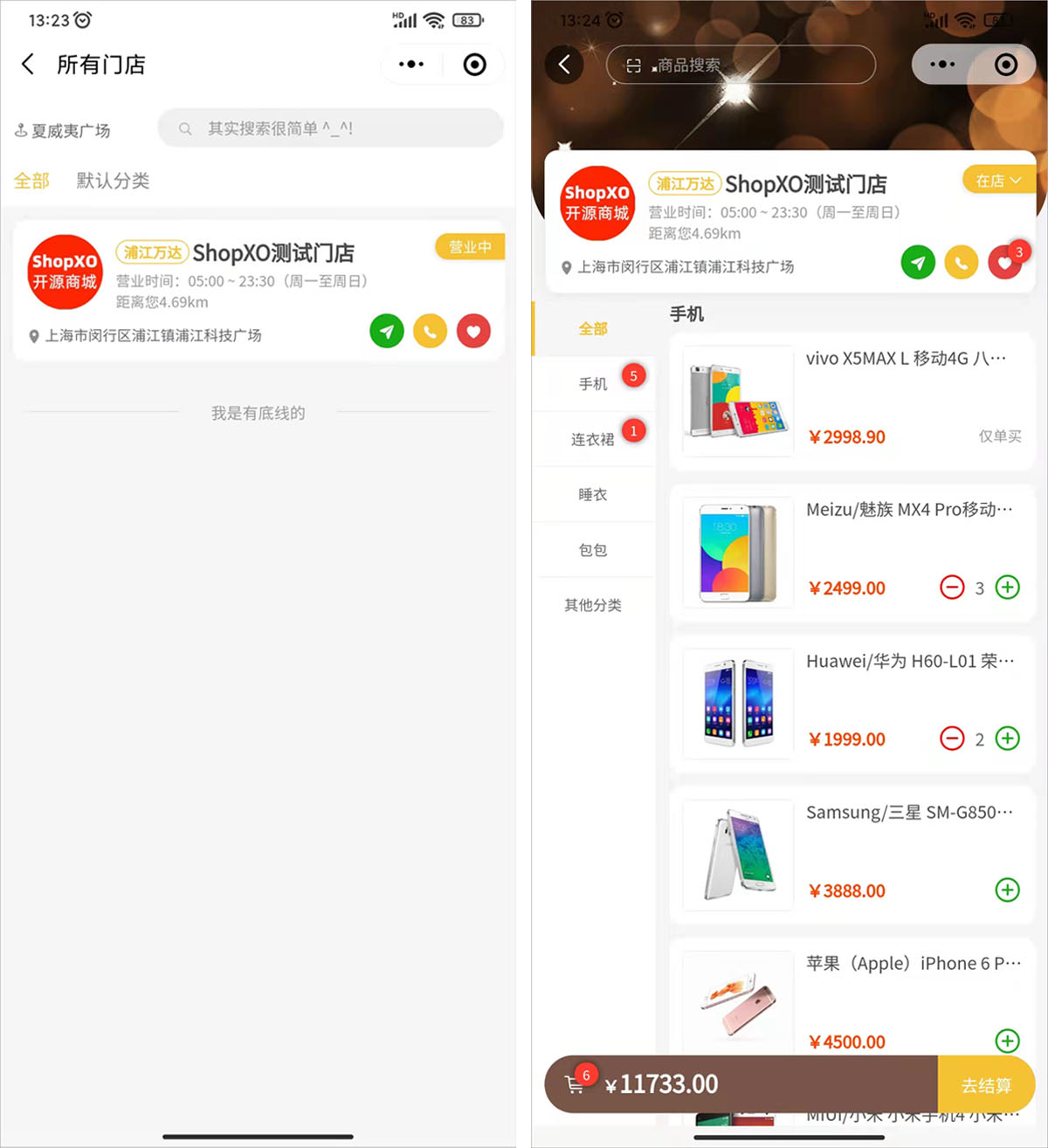Open the 仅单买 option on vivo

tap(999, 437)
